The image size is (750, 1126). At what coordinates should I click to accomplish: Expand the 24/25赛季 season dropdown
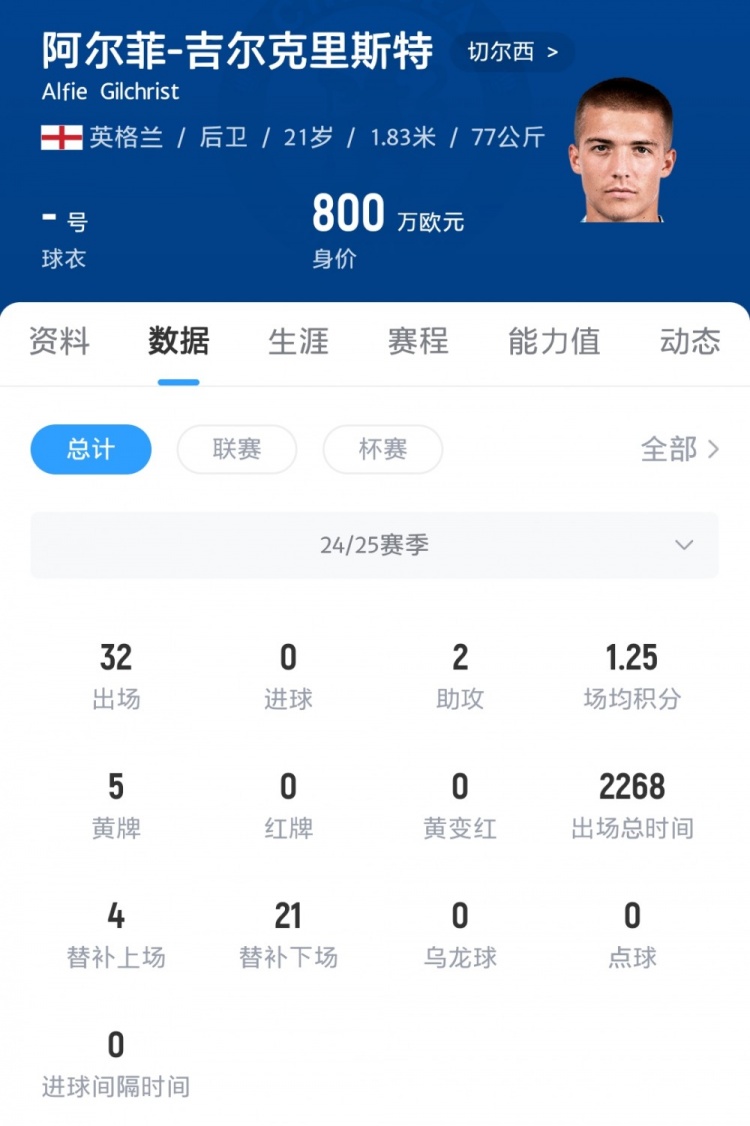tap(375, 545)
